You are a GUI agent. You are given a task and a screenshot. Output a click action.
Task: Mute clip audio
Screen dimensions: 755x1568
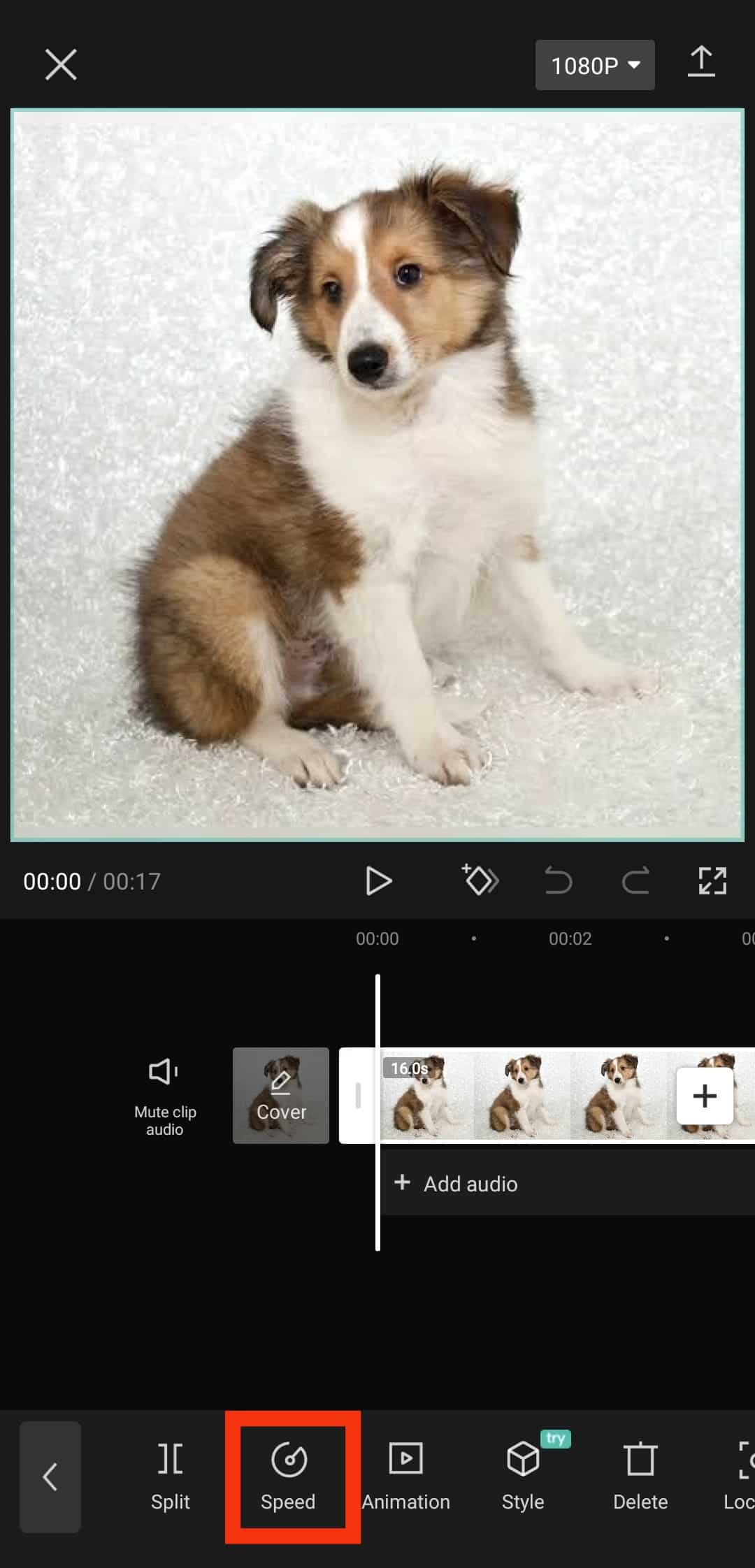pos(165,1095)
